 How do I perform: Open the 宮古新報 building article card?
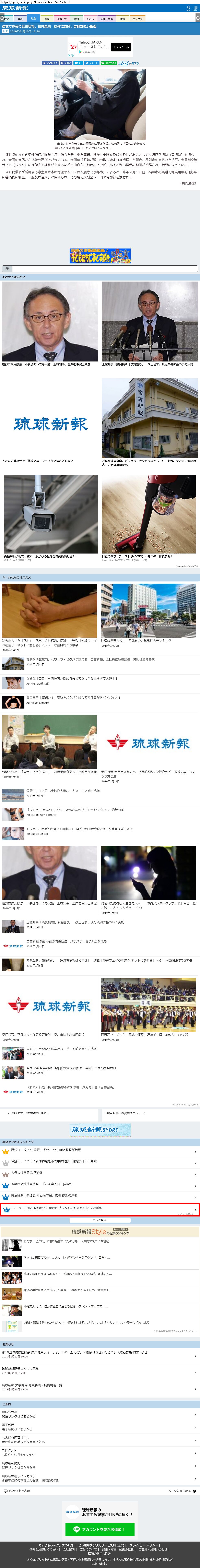150,420
